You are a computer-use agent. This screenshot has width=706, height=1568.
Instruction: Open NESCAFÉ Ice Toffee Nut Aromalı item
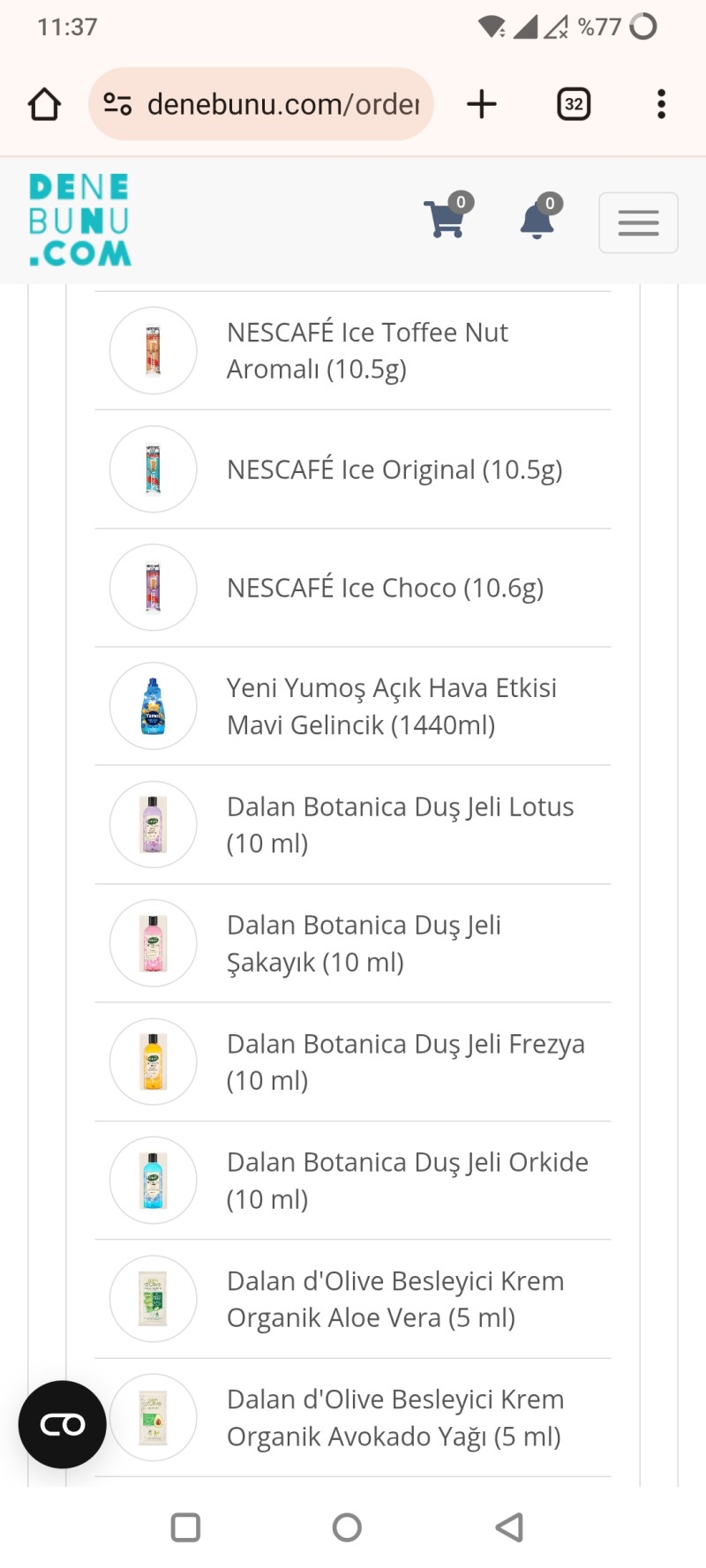pyautogui.click(x=367, y=350)
